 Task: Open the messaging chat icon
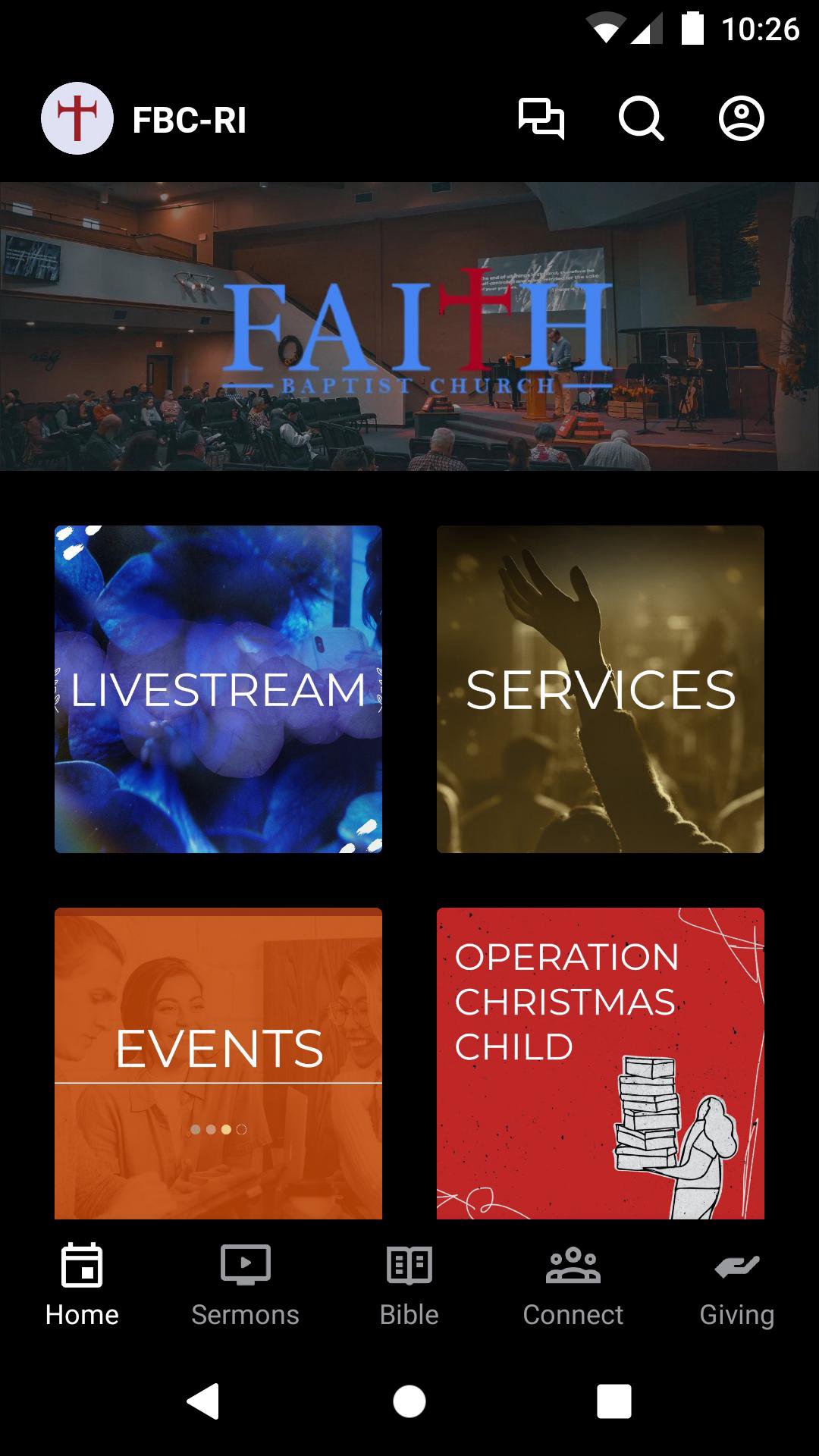click(541, 119)
